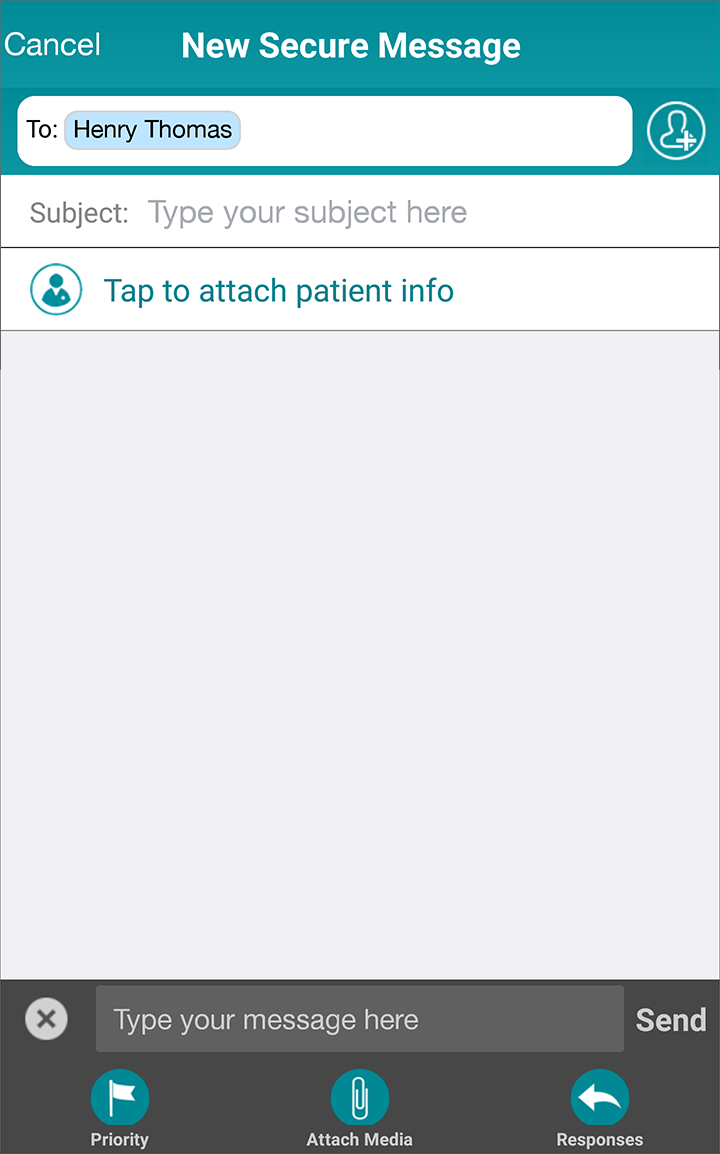This screenshot has height=1154, width=720.
Task: Focus the Type your message here field
Action: (x=360, y=1019)
